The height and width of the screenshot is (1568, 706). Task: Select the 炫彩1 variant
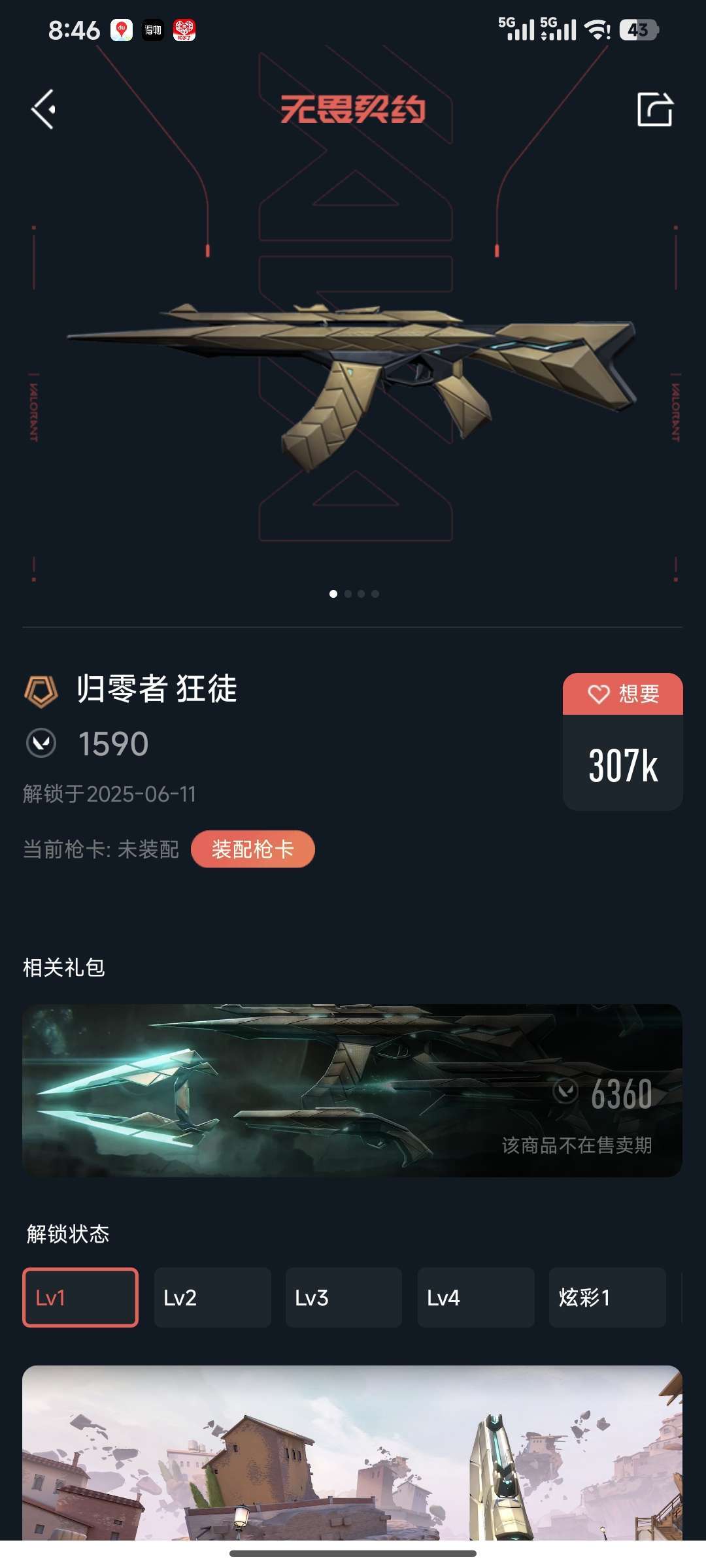[x=607, y=1298]
